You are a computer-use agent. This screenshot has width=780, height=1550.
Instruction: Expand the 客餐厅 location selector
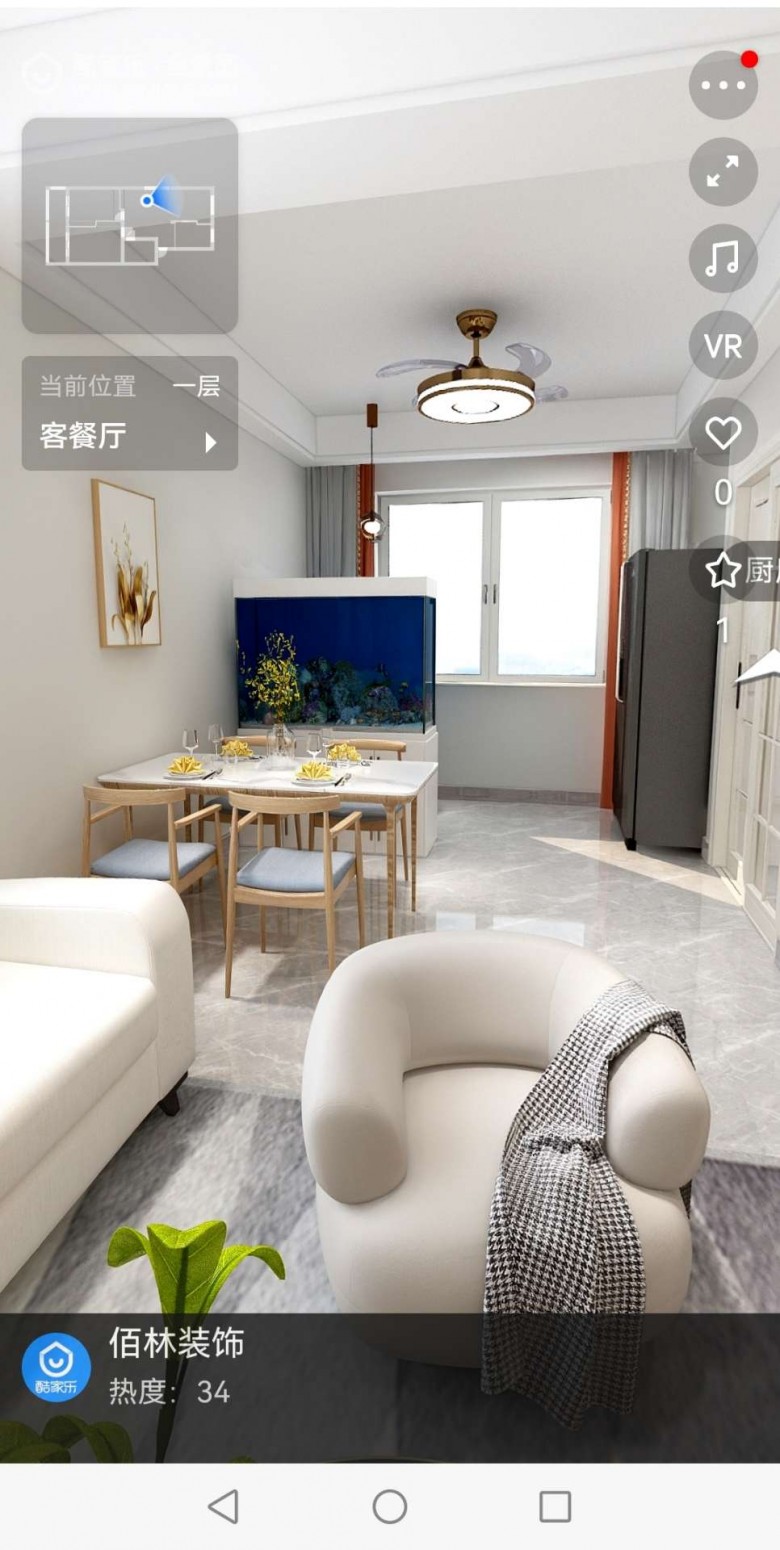130,436
